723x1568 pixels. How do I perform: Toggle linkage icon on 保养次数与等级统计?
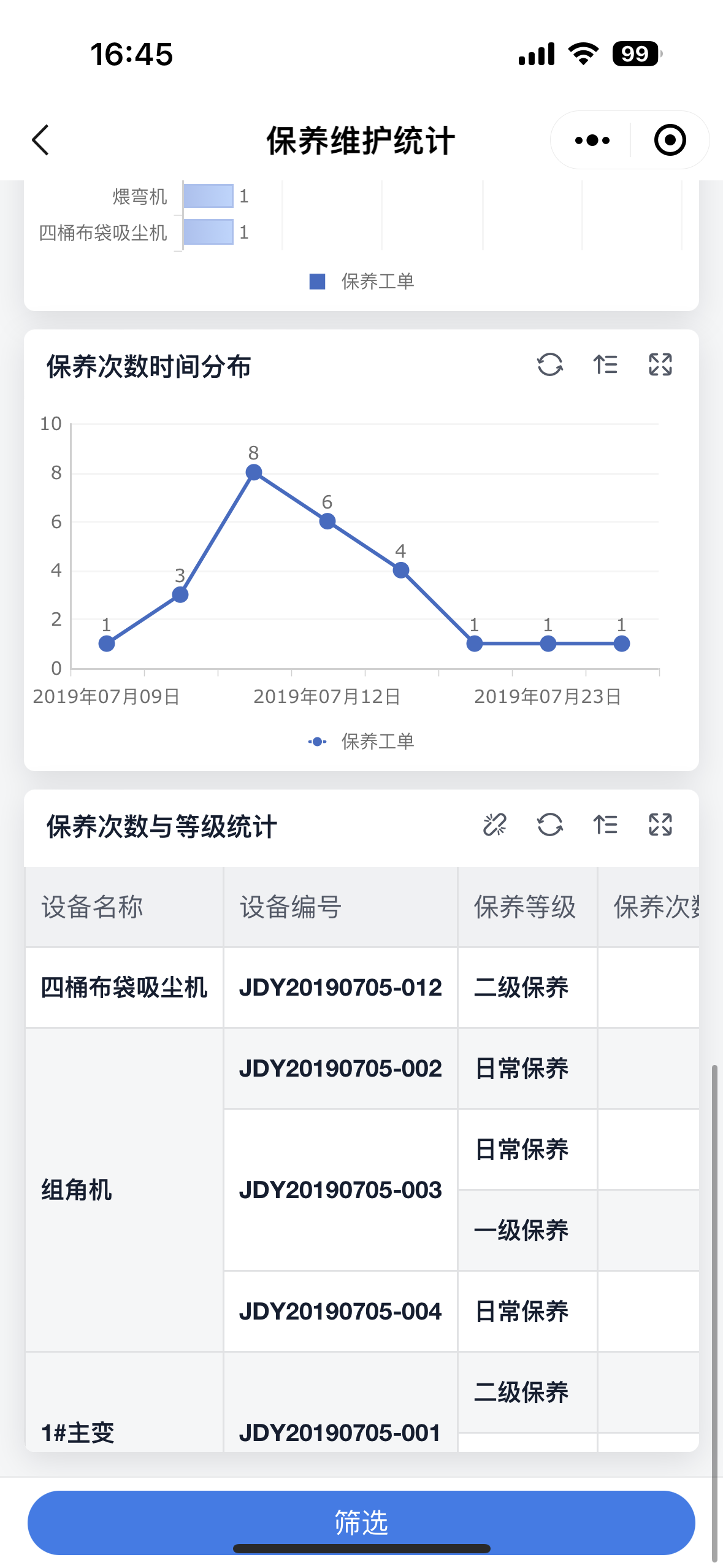[x=494, y=825]
